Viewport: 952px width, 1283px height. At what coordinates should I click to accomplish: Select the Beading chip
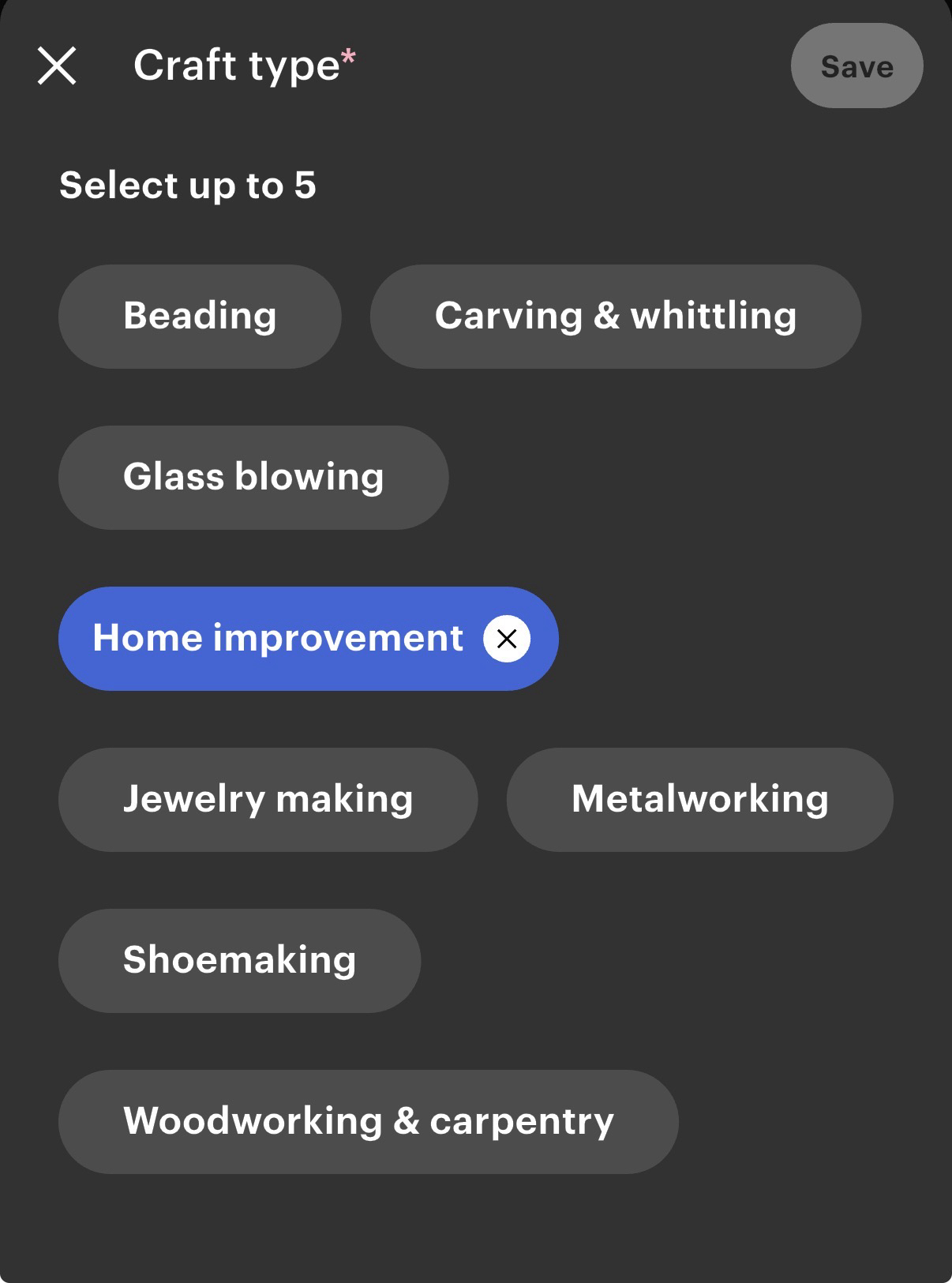[200, 317]
